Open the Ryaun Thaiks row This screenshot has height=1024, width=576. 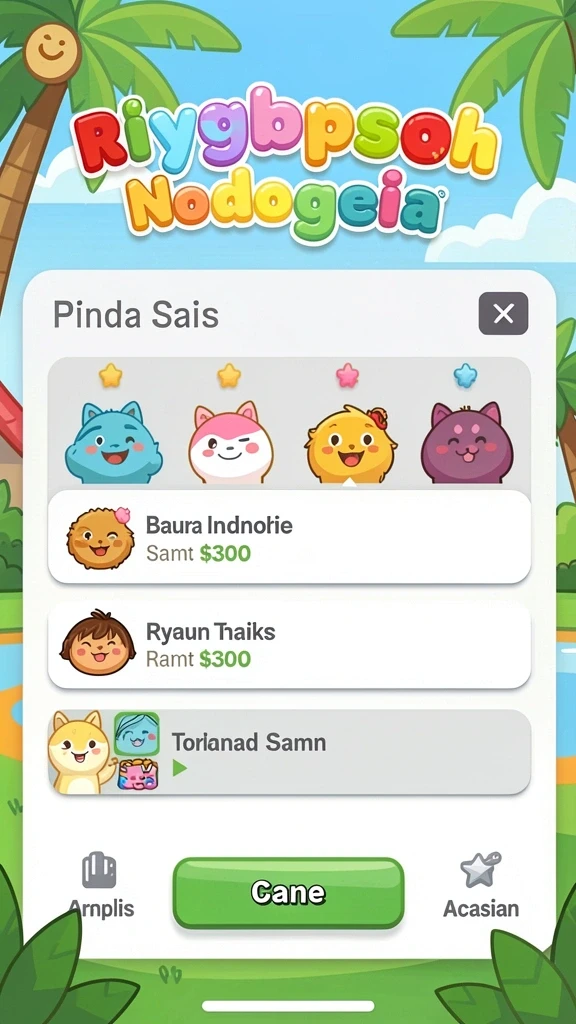[289, 645]
